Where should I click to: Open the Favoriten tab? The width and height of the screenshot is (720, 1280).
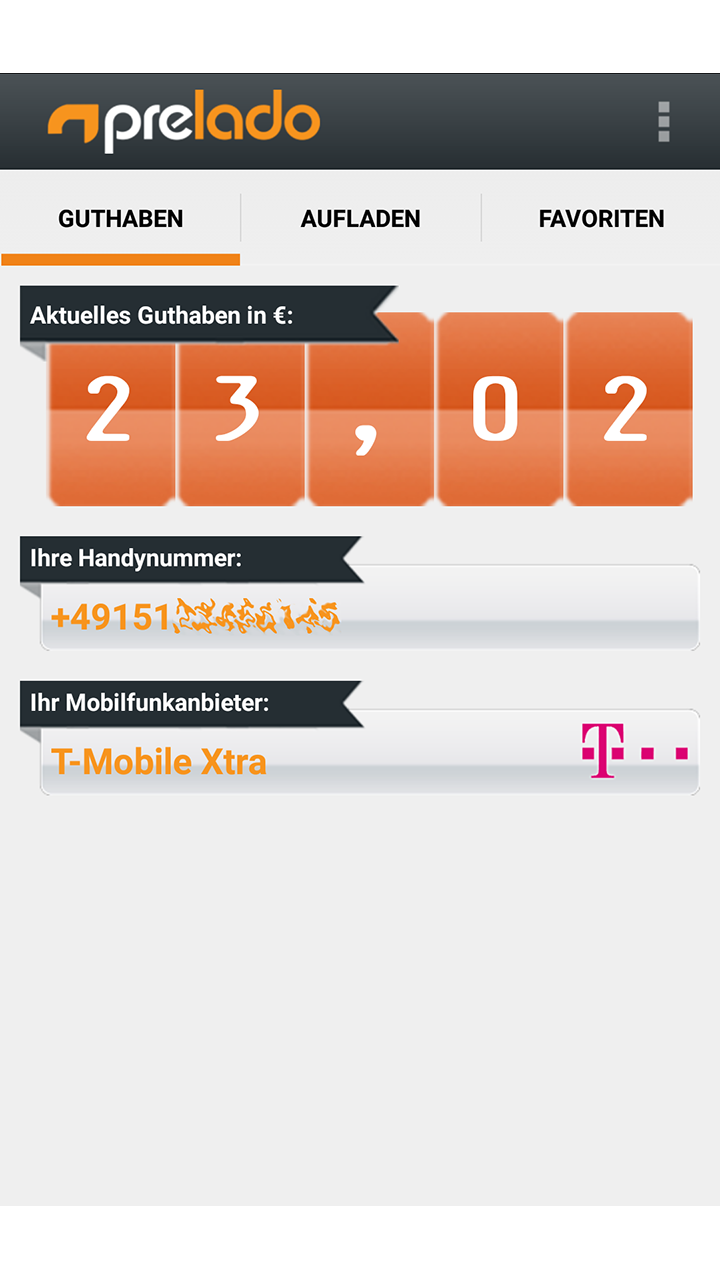click(x=601, y=219)
